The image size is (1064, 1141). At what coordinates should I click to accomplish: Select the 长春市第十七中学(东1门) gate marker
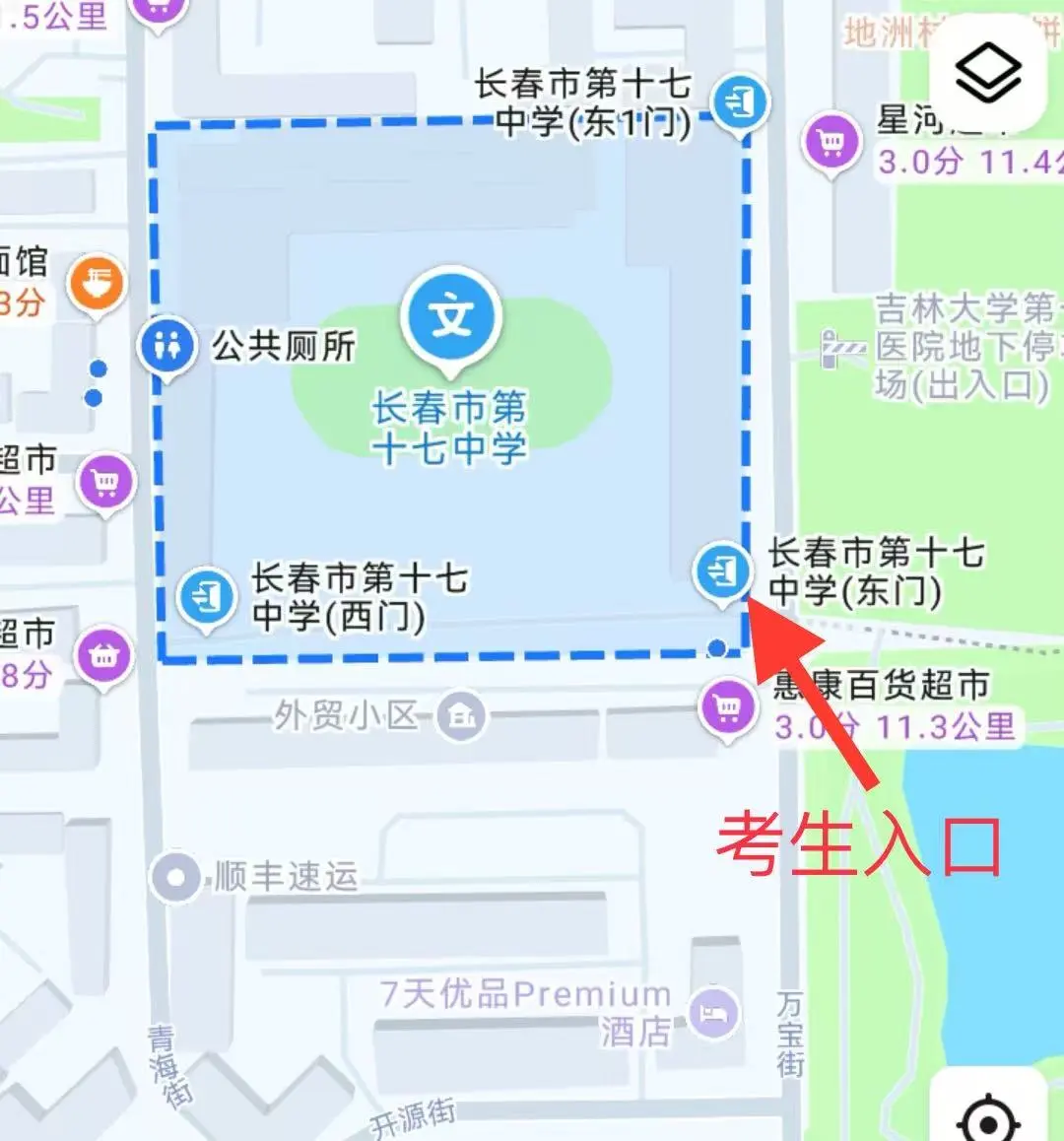742,99
